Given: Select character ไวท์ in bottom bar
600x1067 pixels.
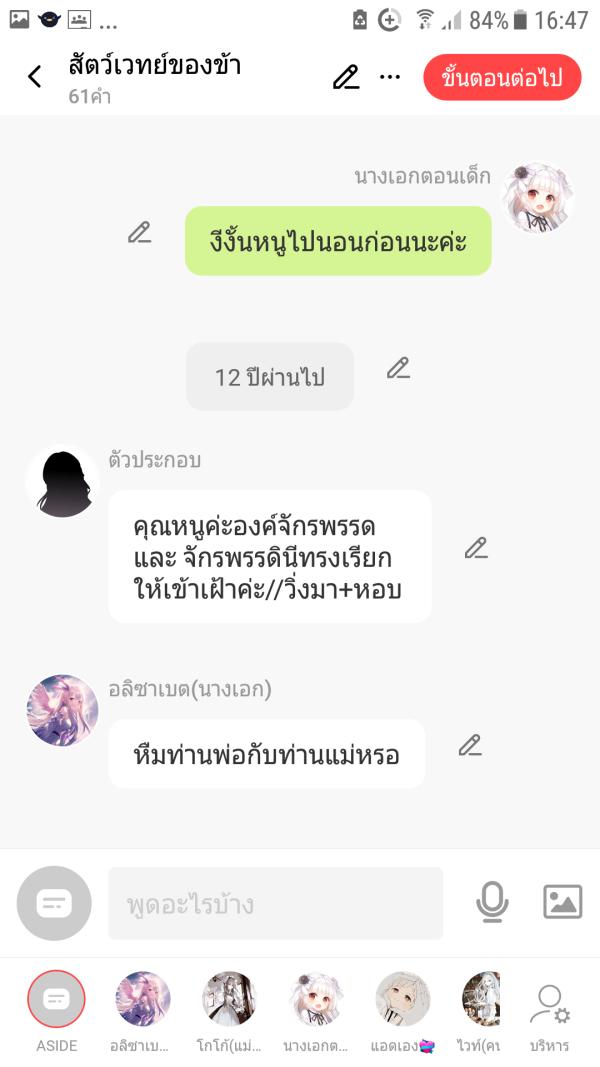Looking at the screenshot, I should pyautogui.click(x=481, y=1000).
